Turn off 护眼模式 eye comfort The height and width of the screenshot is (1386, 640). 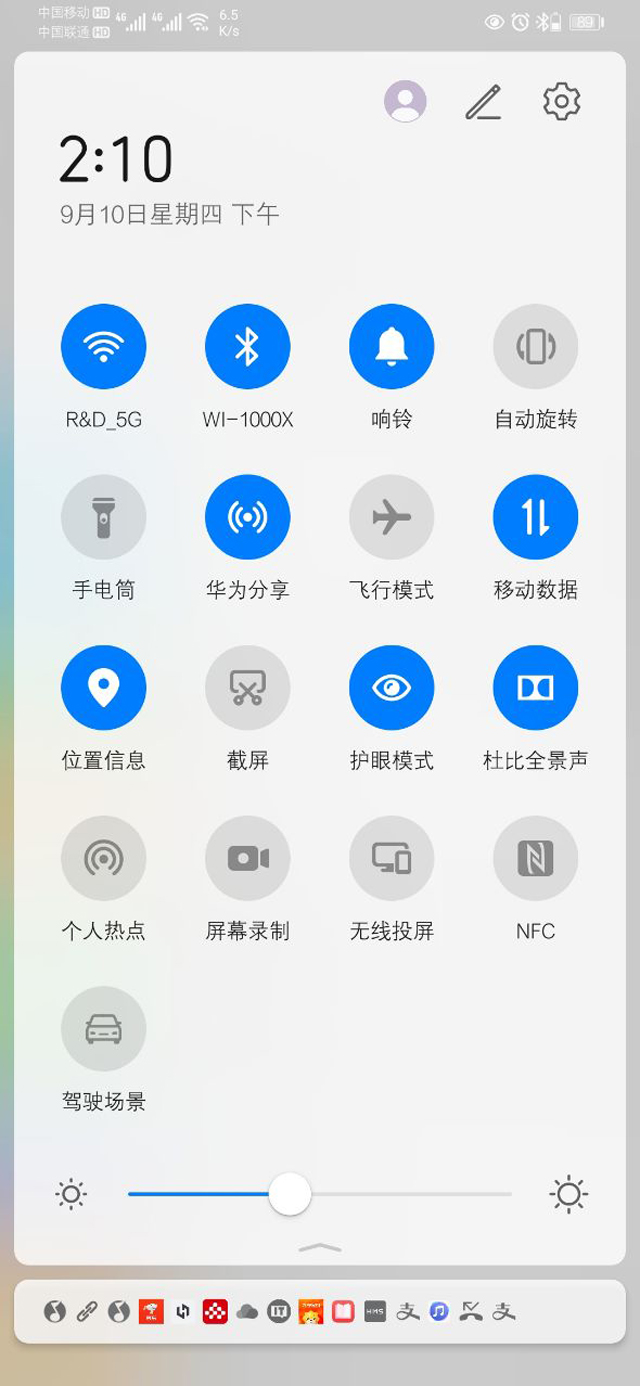point(392,688)
